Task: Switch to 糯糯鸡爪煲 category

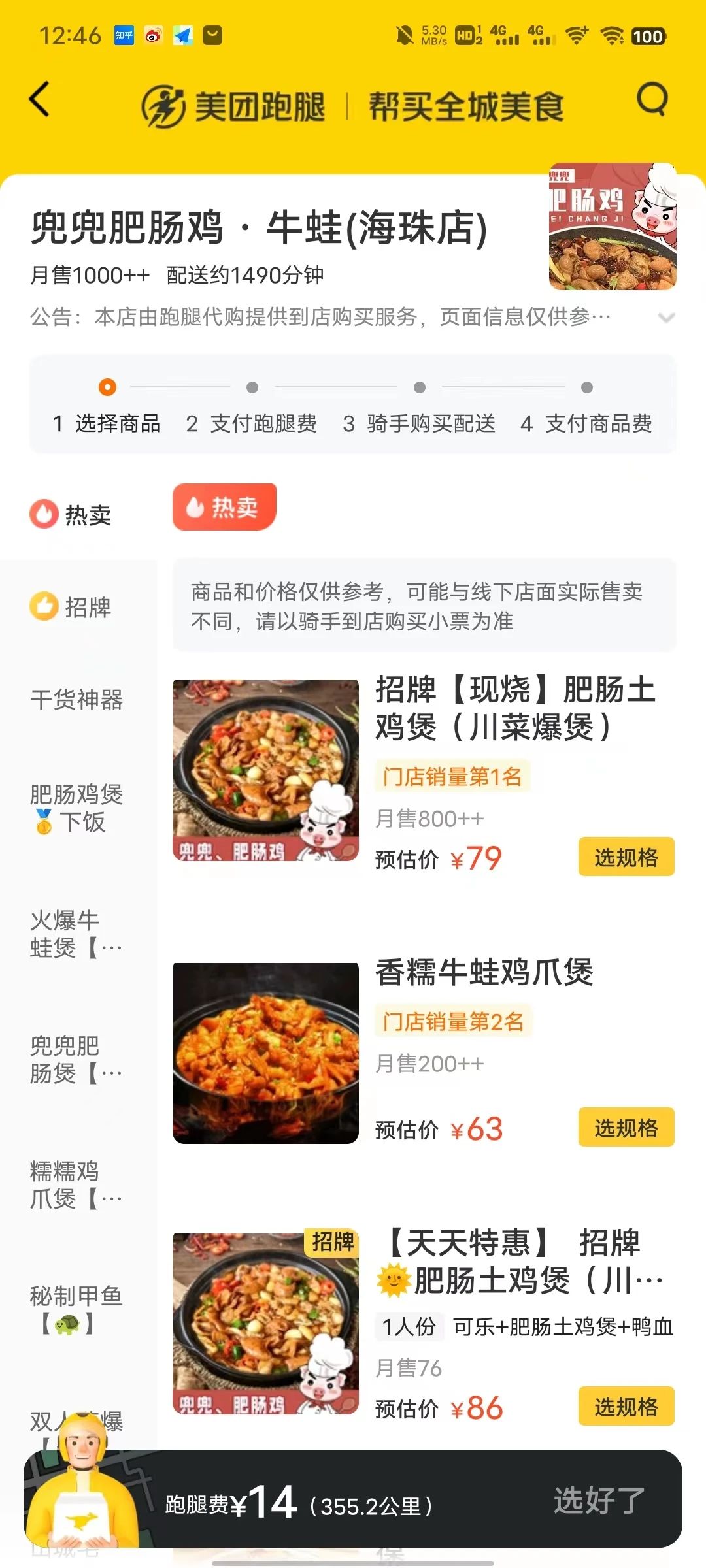Action: pyautogui.click(x=76, y=1184)
